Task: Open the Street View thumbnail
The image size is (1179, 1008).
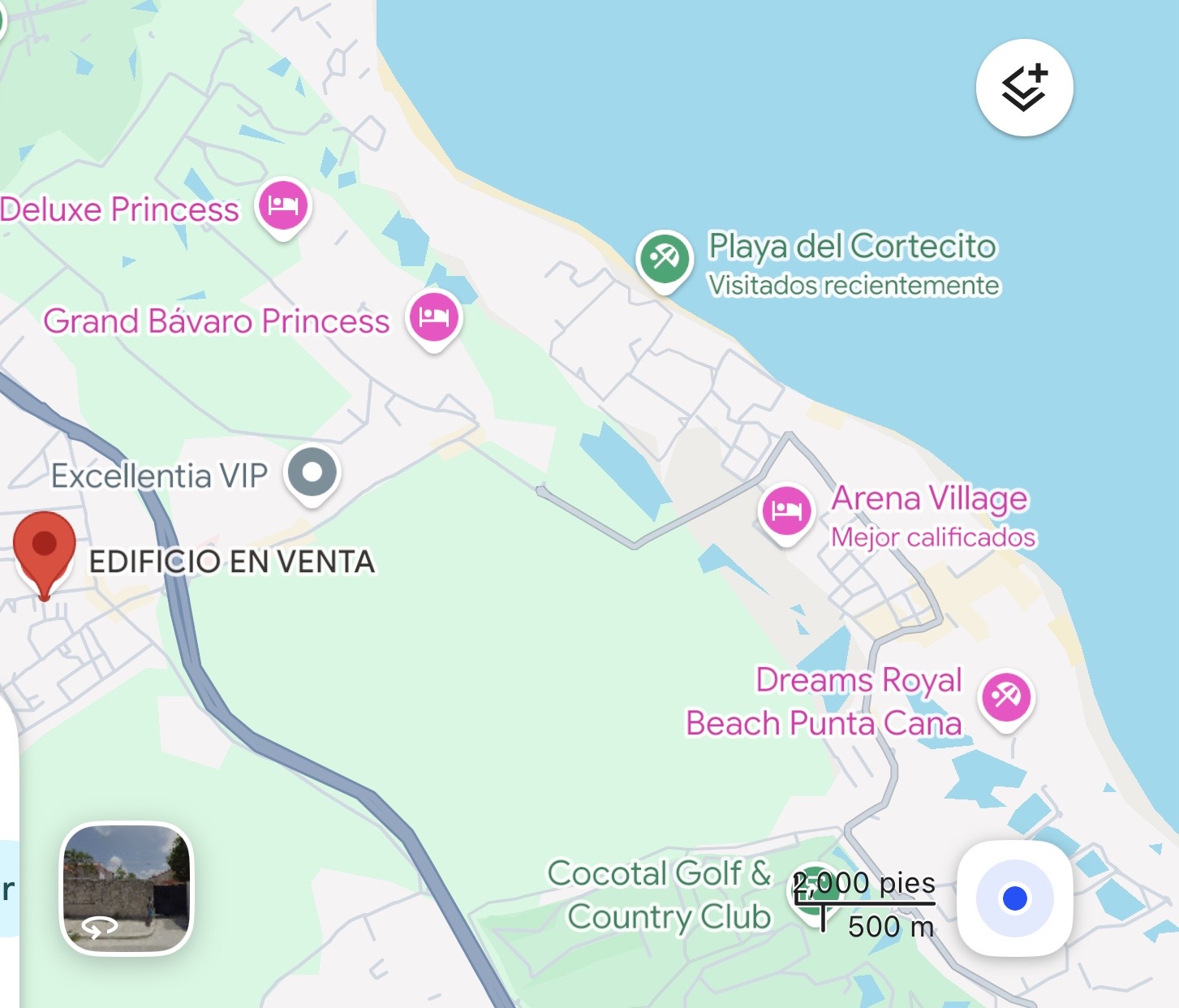Action: pos(127,888)
